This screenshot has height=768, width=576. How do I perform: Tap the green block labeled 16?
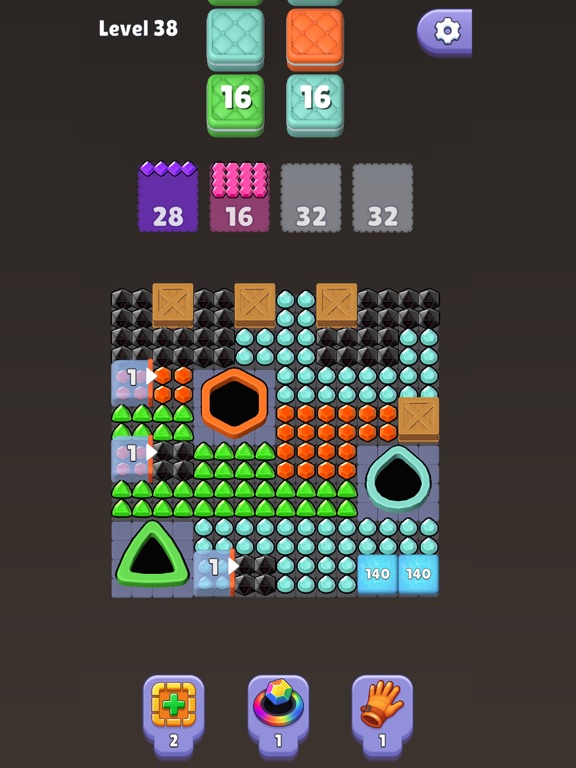(x=236, y=105)
